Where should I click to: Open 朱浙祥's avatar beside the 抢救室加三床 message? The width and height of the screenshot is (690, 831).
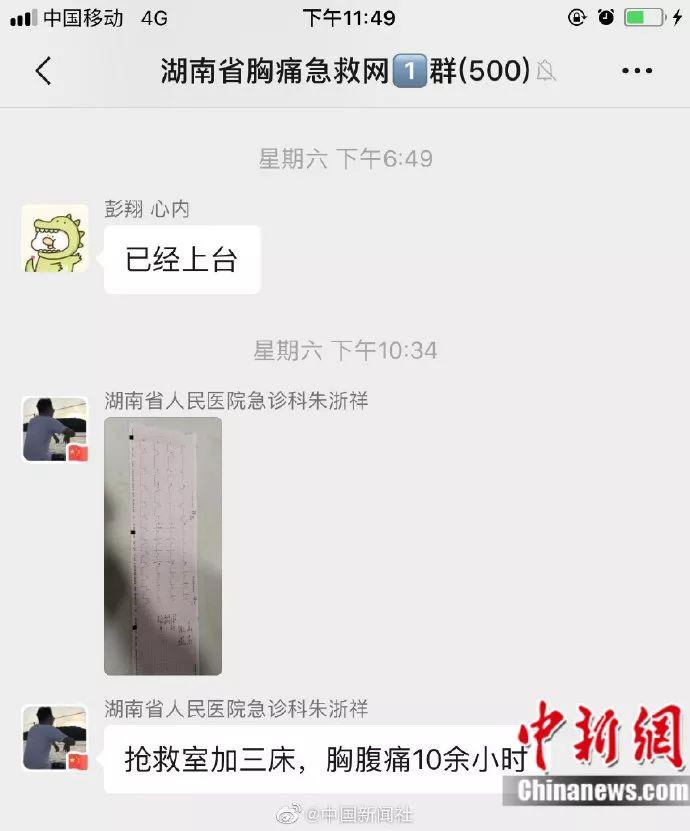click(55, 737)
